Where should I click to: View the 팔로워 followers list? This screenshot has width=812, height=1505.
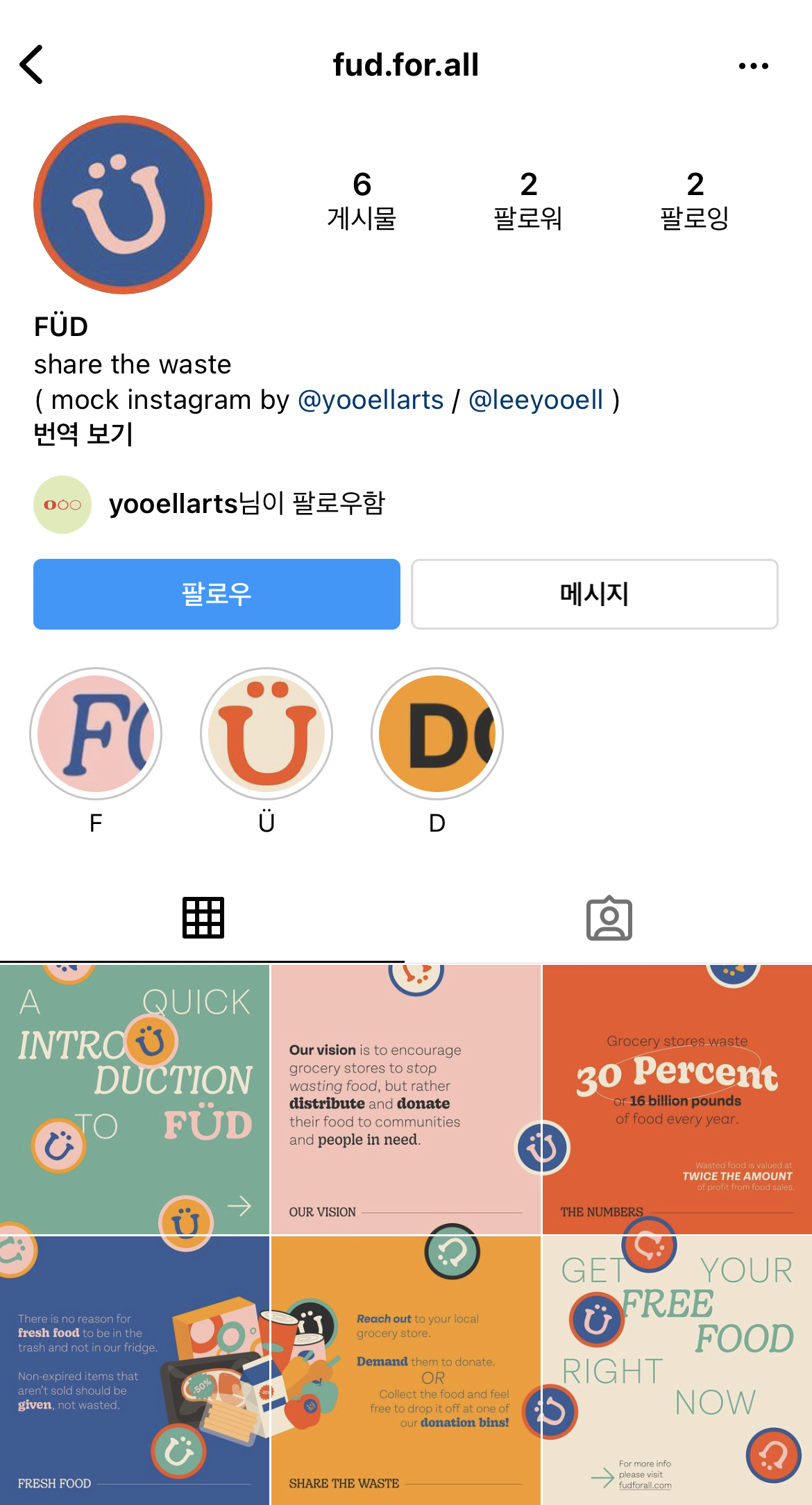528,200
